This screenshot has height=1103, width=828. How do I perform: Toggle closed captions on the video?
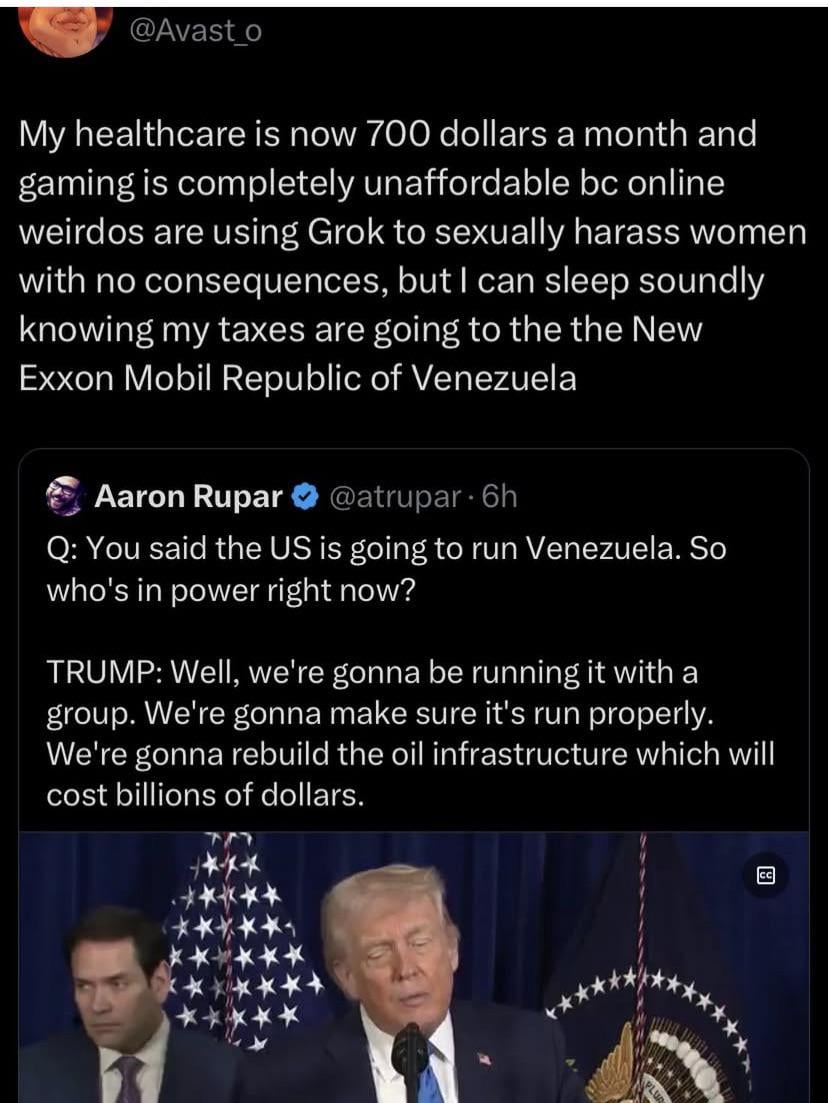click(x=765, y=875)
